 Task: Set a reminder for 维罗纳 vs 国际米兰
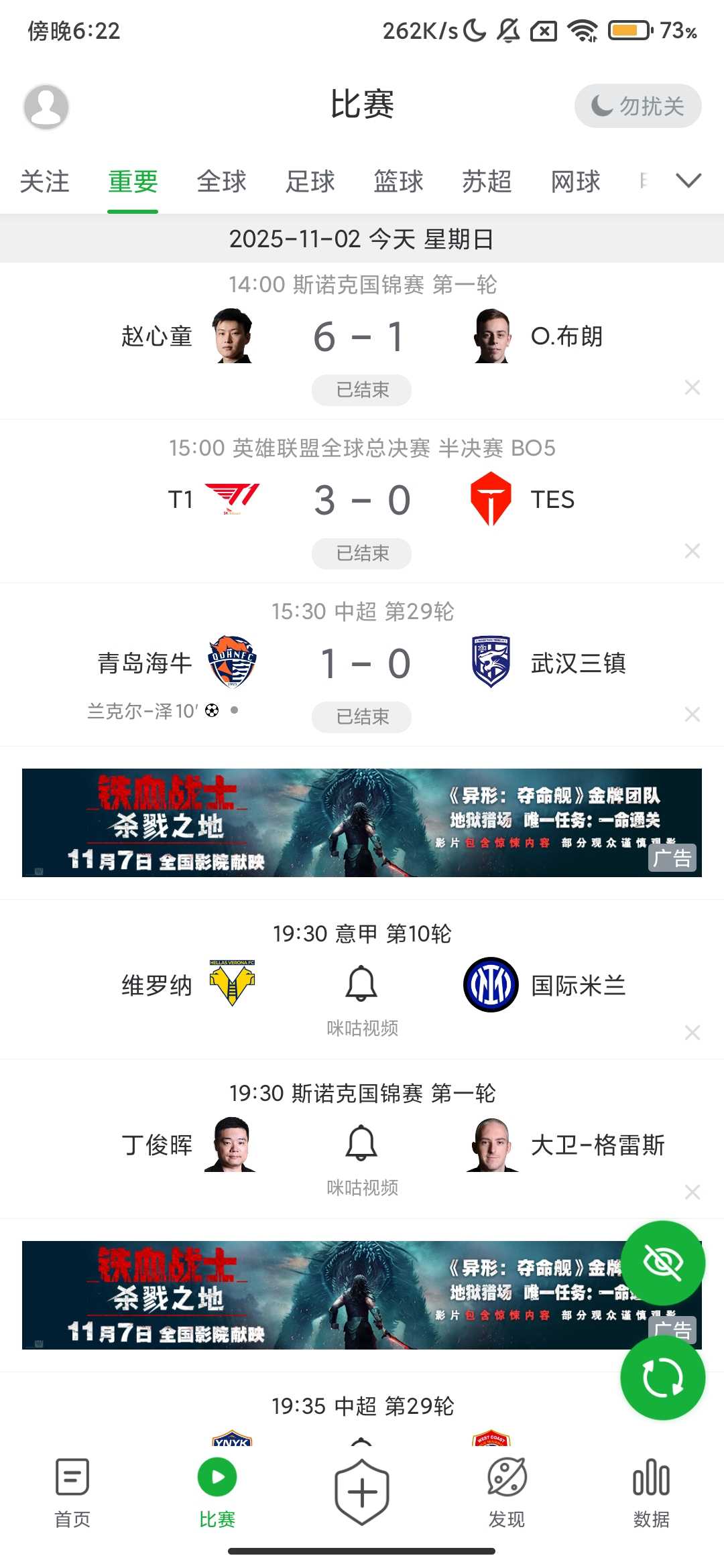click(x=361, y=984)
